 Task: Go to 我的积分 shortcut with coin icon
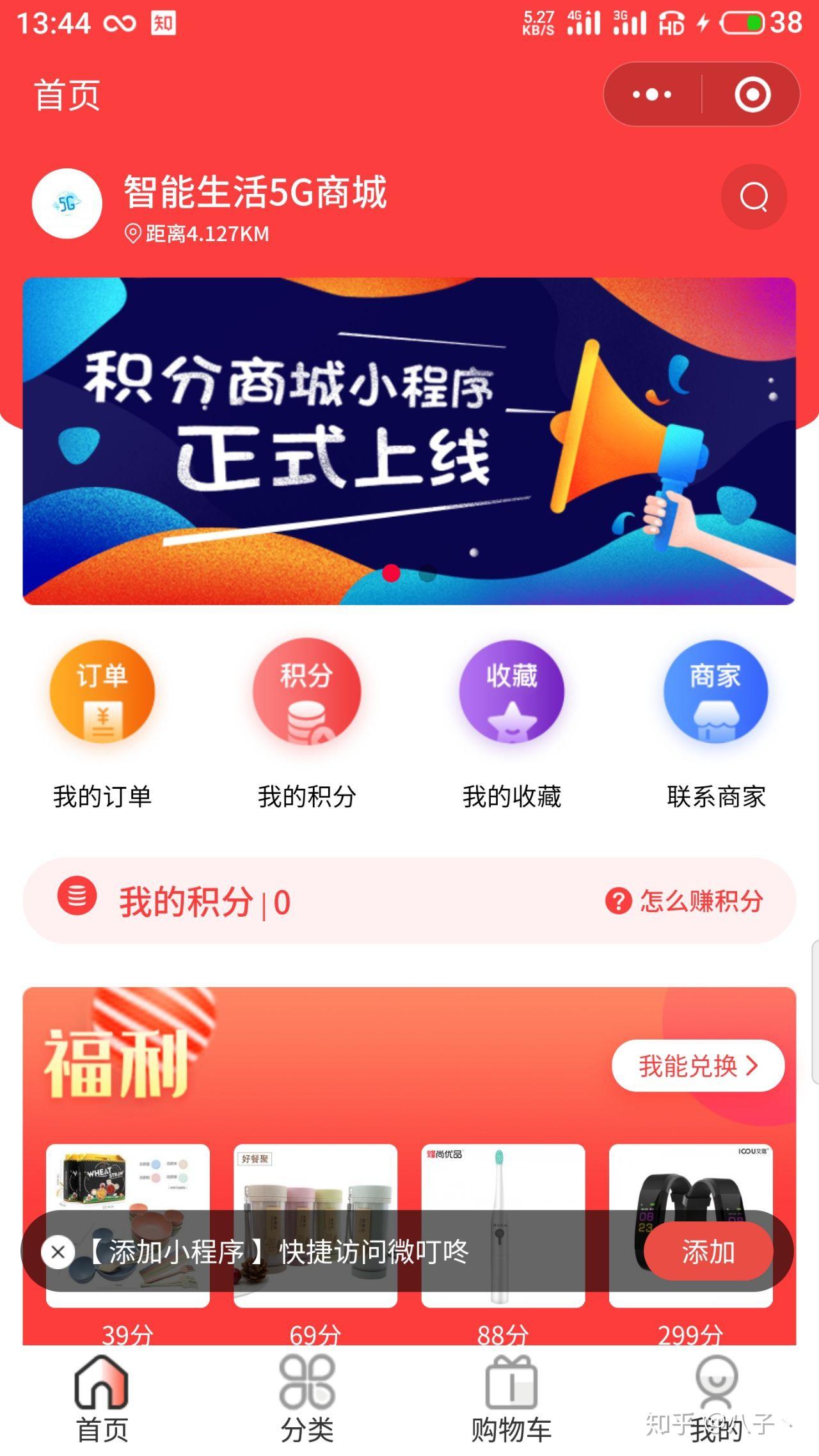(x=307, y=724)
